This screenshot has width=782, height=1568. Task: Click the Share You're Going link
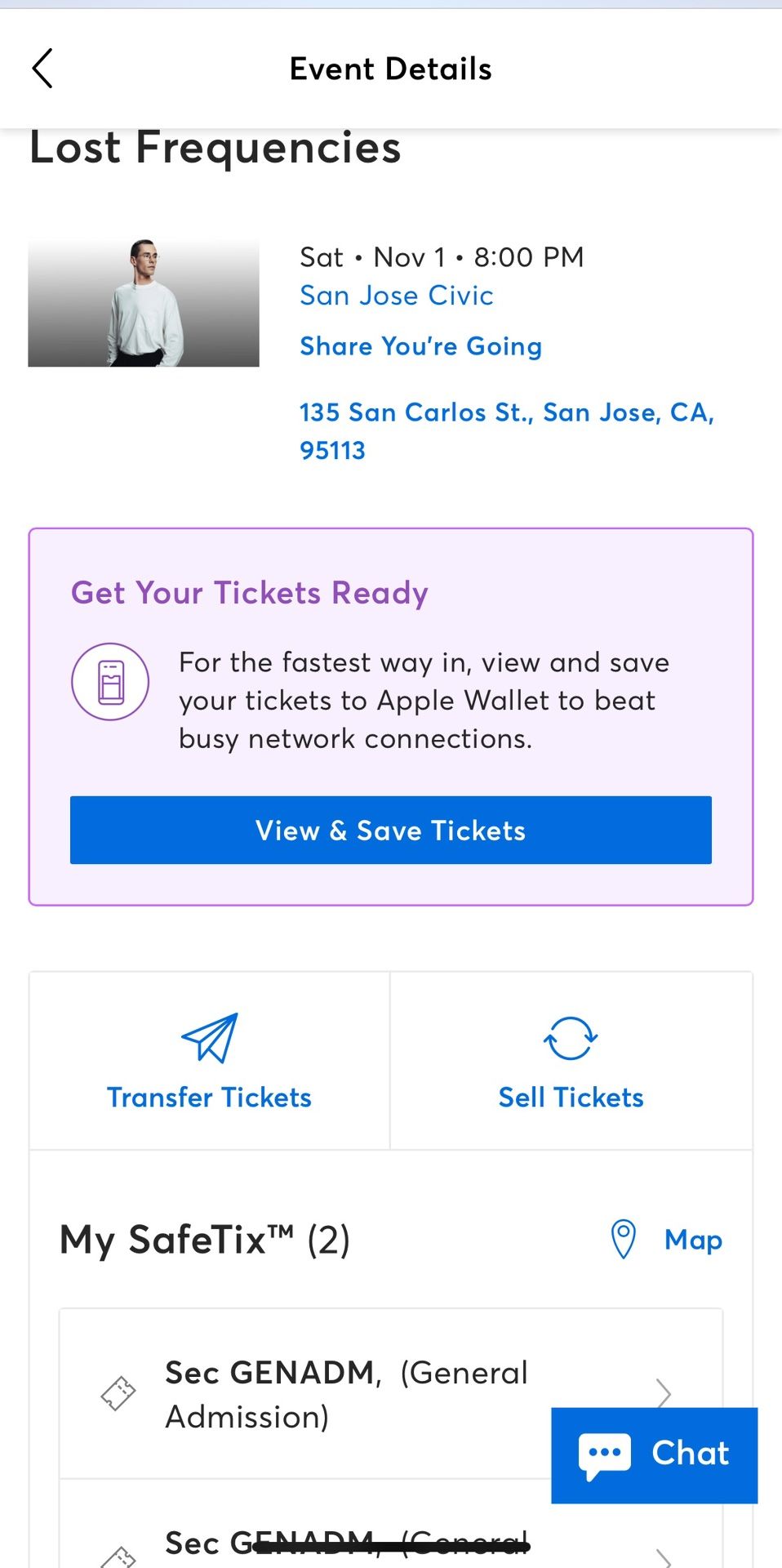pos(420,346)
